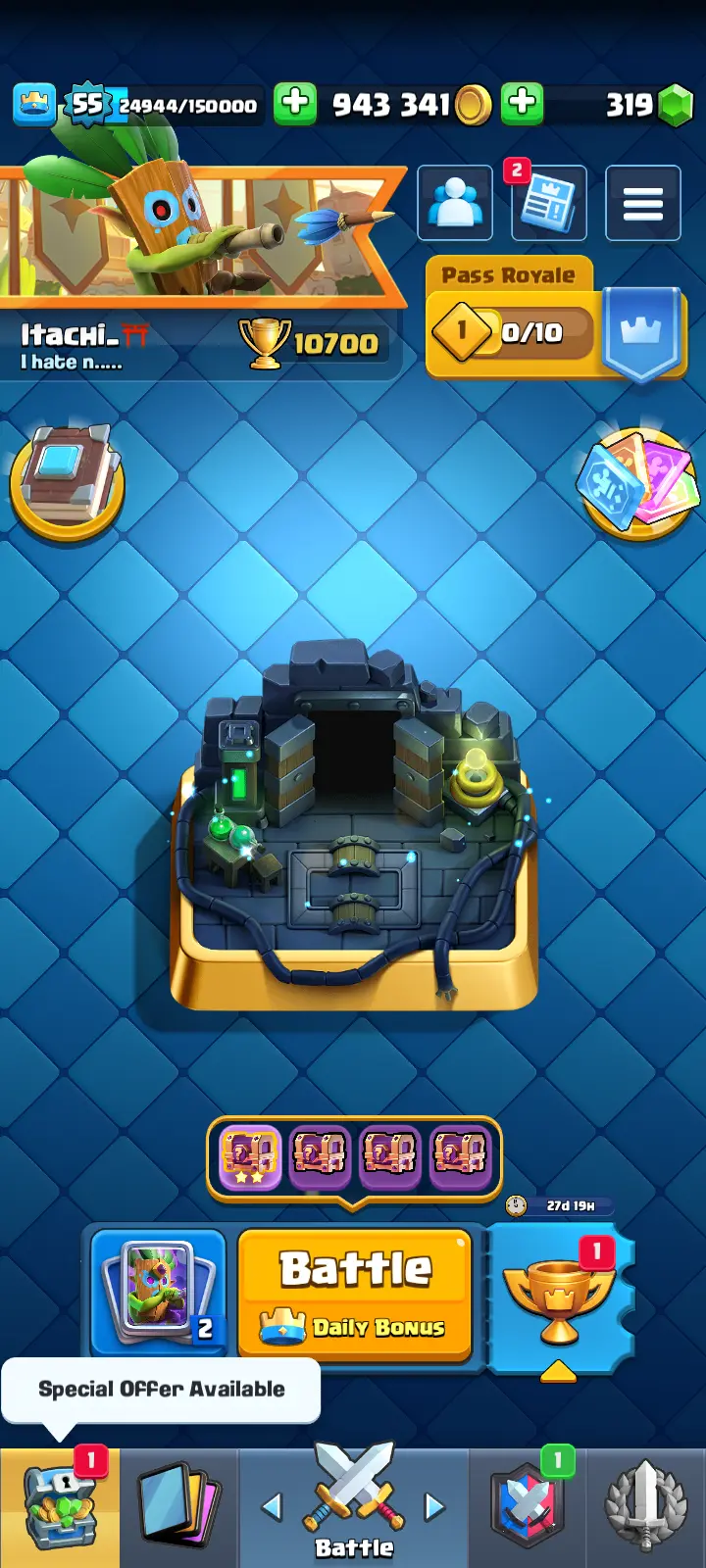This screenshot has height=1568, width=706.
Task: Open the hamburger menu
Action: [x=642, y=204]
